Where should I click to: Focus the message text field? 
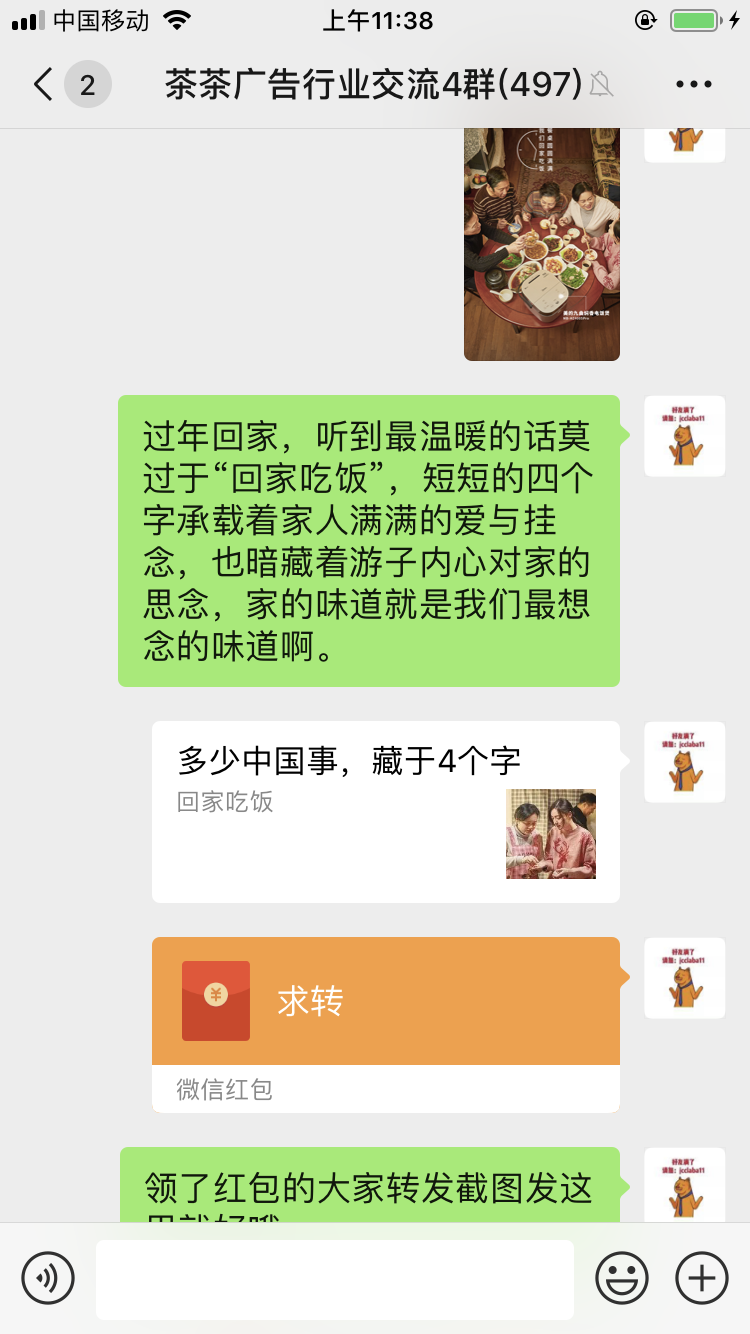(x=335, y=1279)
